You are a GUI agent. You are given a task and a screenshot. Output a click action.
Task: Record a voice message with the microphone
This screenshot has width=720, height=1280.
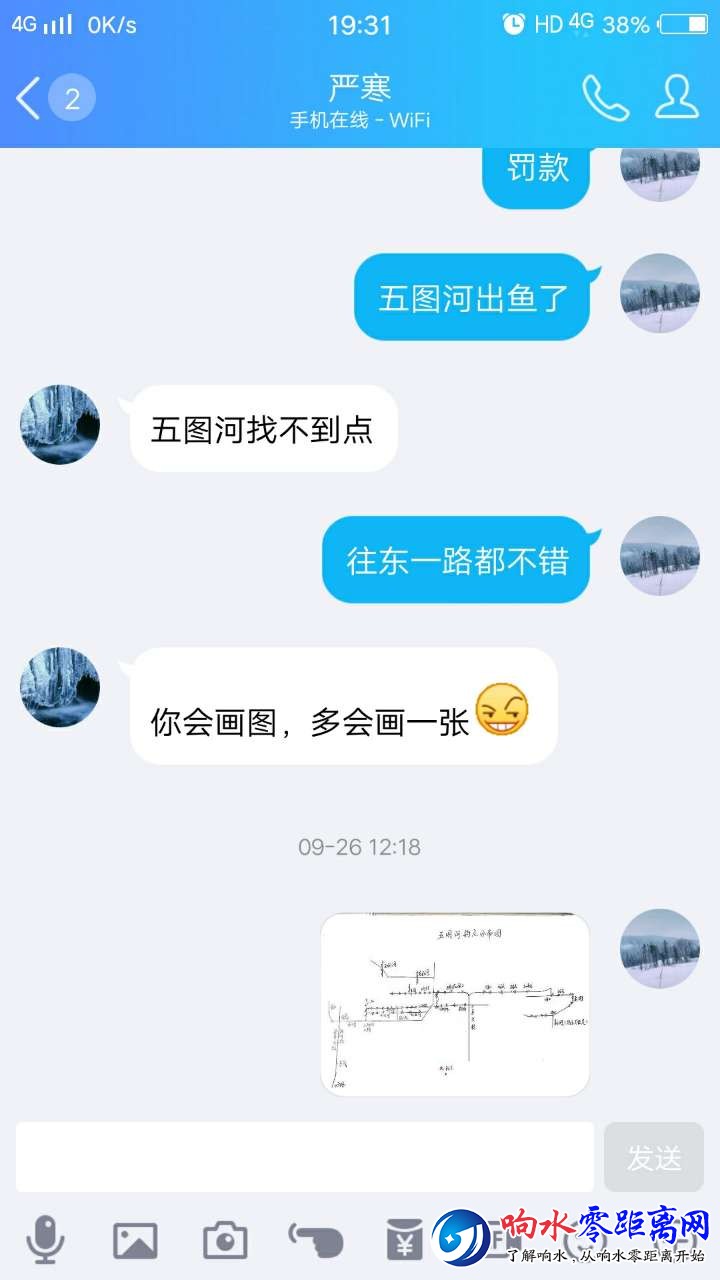tap(45, 1240)
